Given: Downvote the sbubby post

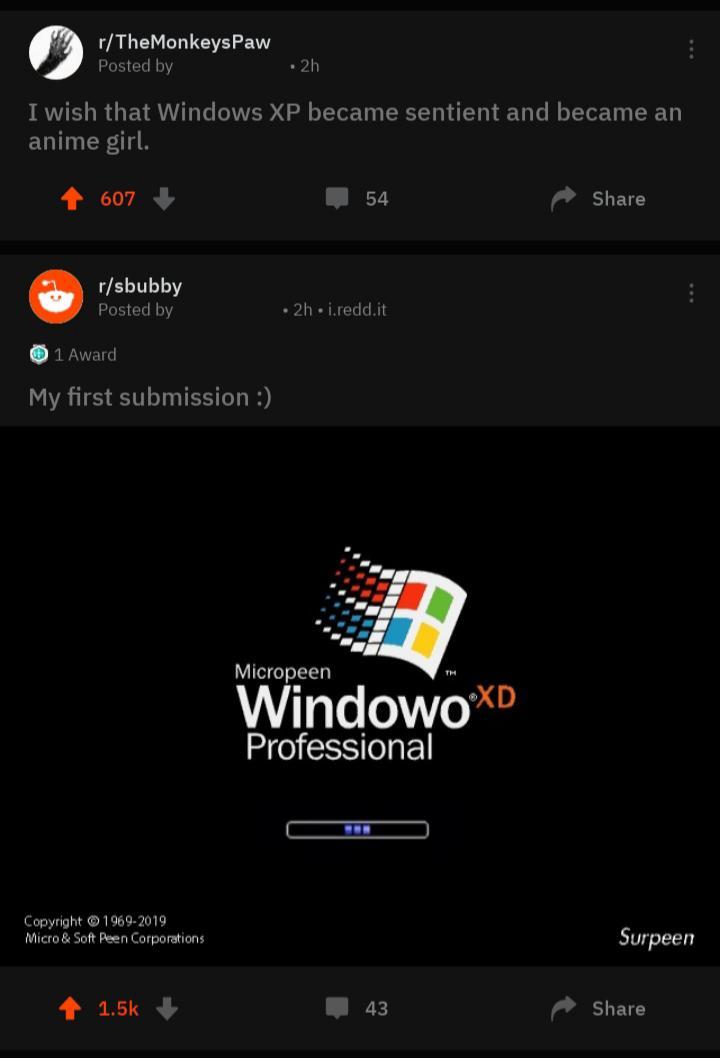Looking at the screenshot, I should coord(167,1009).
